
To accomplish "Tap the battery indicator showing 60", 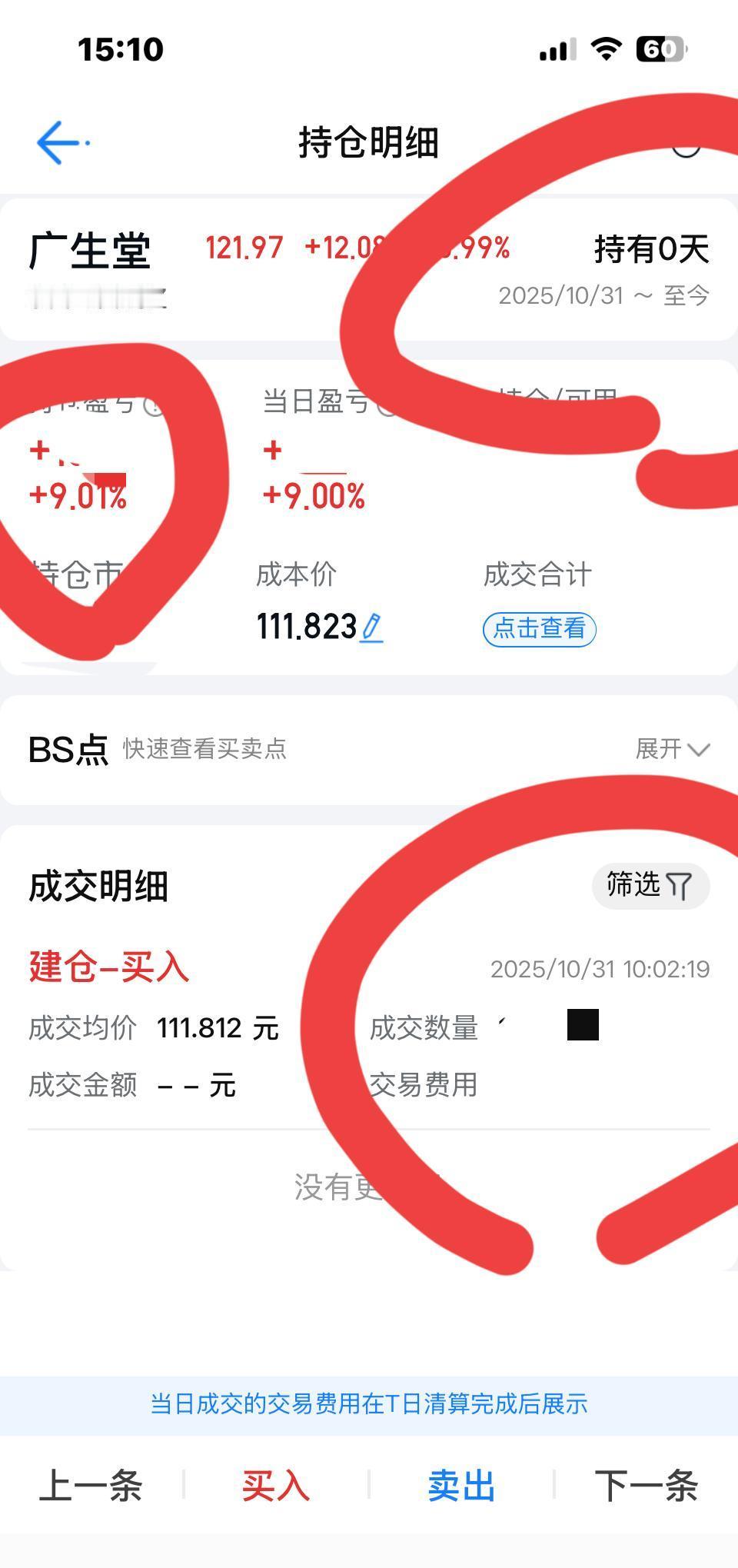I will point(662,48).
